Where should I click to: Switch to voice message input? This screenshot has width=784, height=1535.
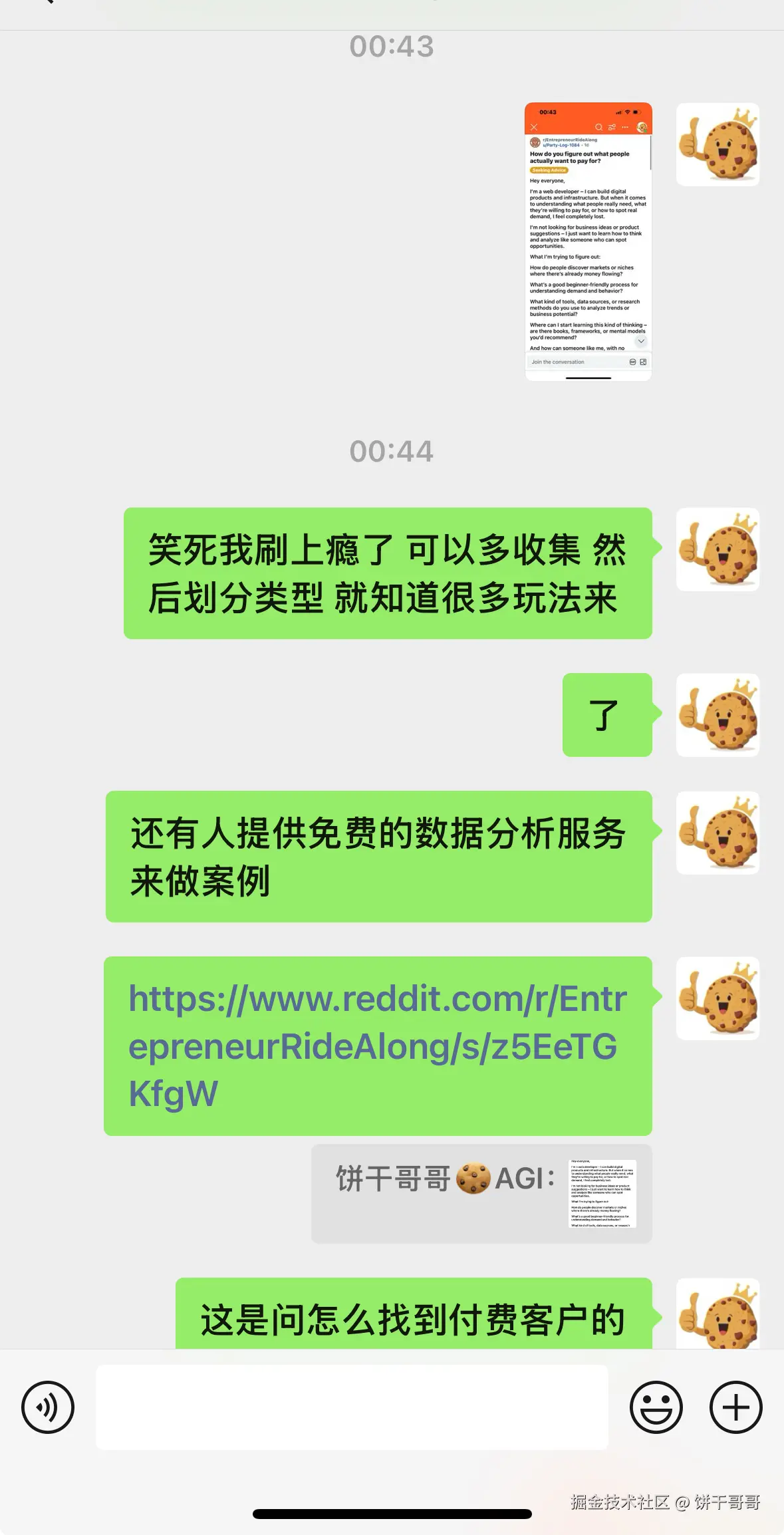tap(48, 1407)
